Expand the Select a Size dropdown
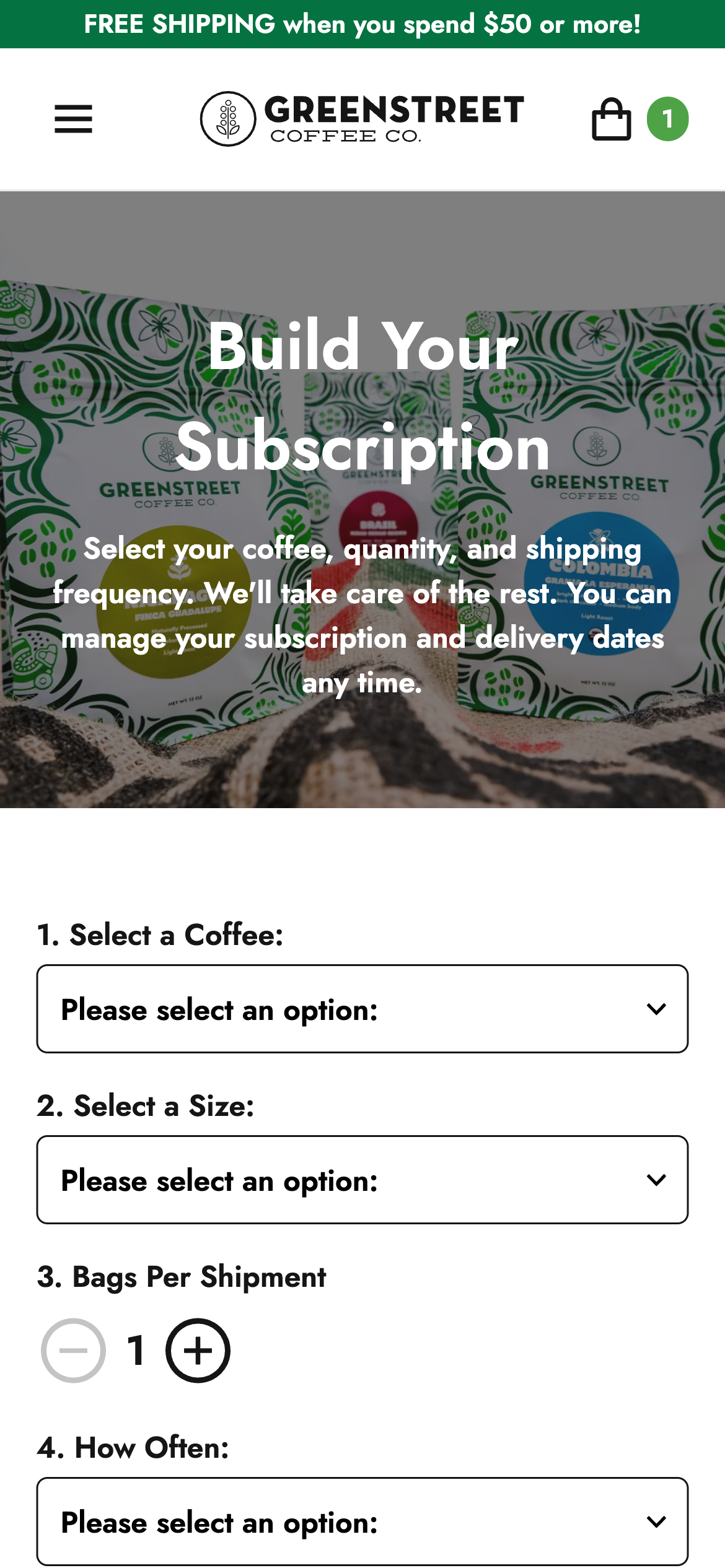 tap(362, 1180)
